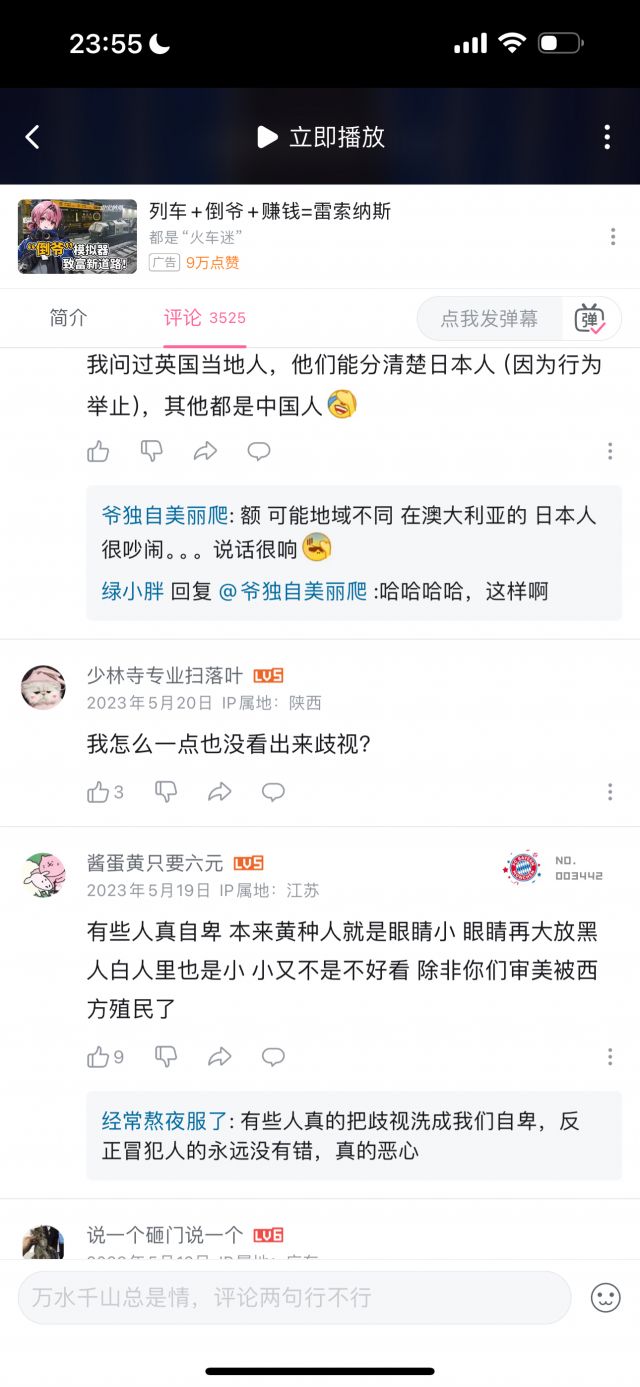Share 少林寺专业扫落叶's comment
The width and height of the screenshot is (640, 1387).
click(x=219, y=792)
